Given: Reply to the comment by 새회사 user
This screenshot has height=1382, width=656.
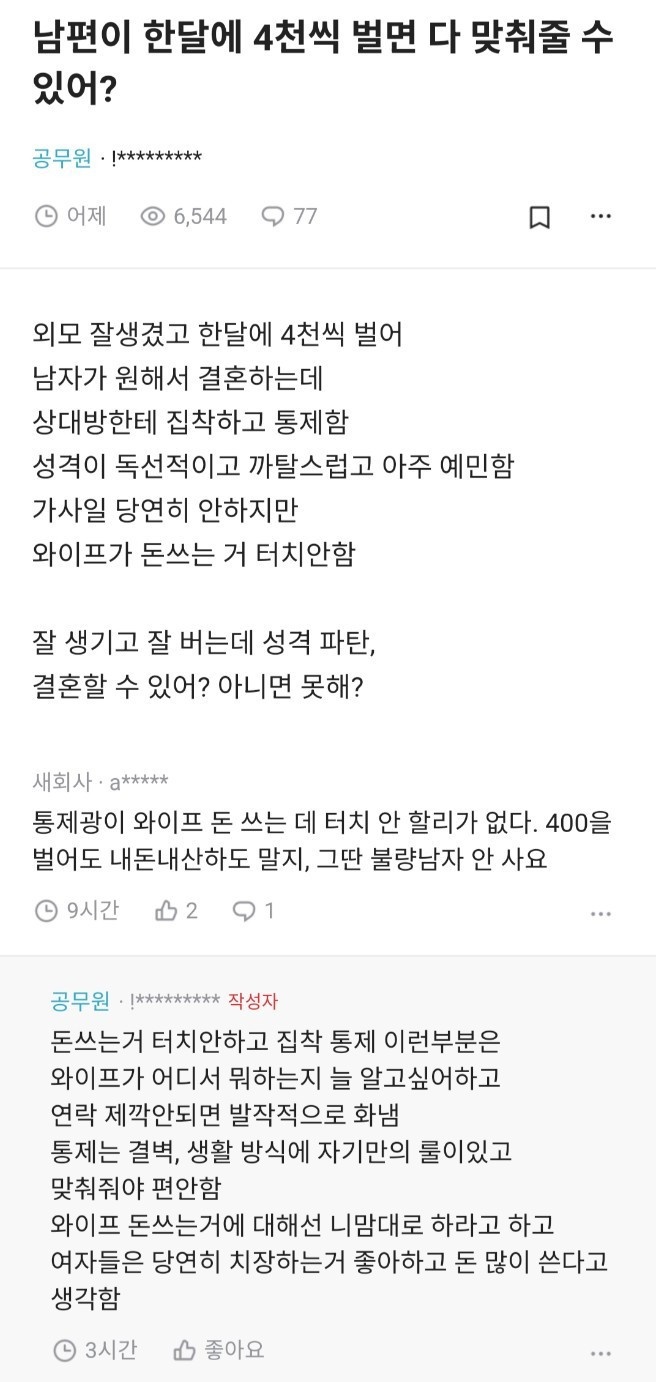Looking at the screenshot, I should (x=253, y=911).
